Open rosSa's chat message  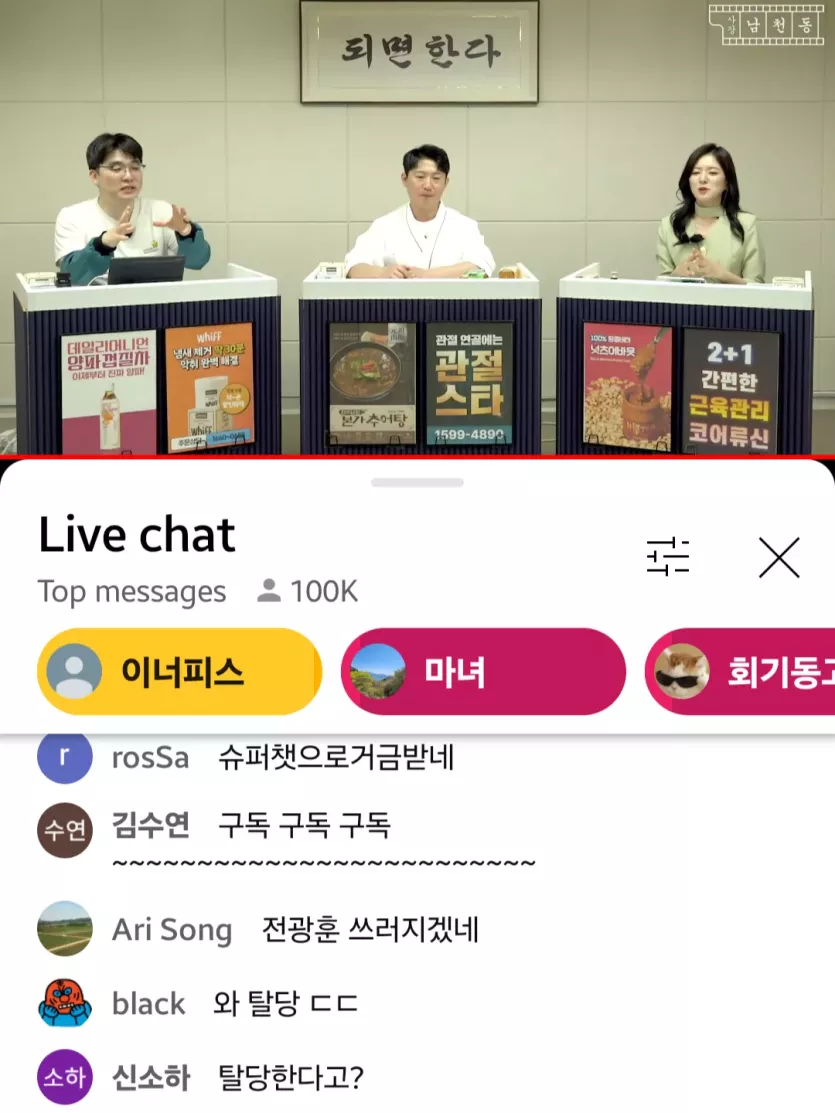tap(335, 758)
